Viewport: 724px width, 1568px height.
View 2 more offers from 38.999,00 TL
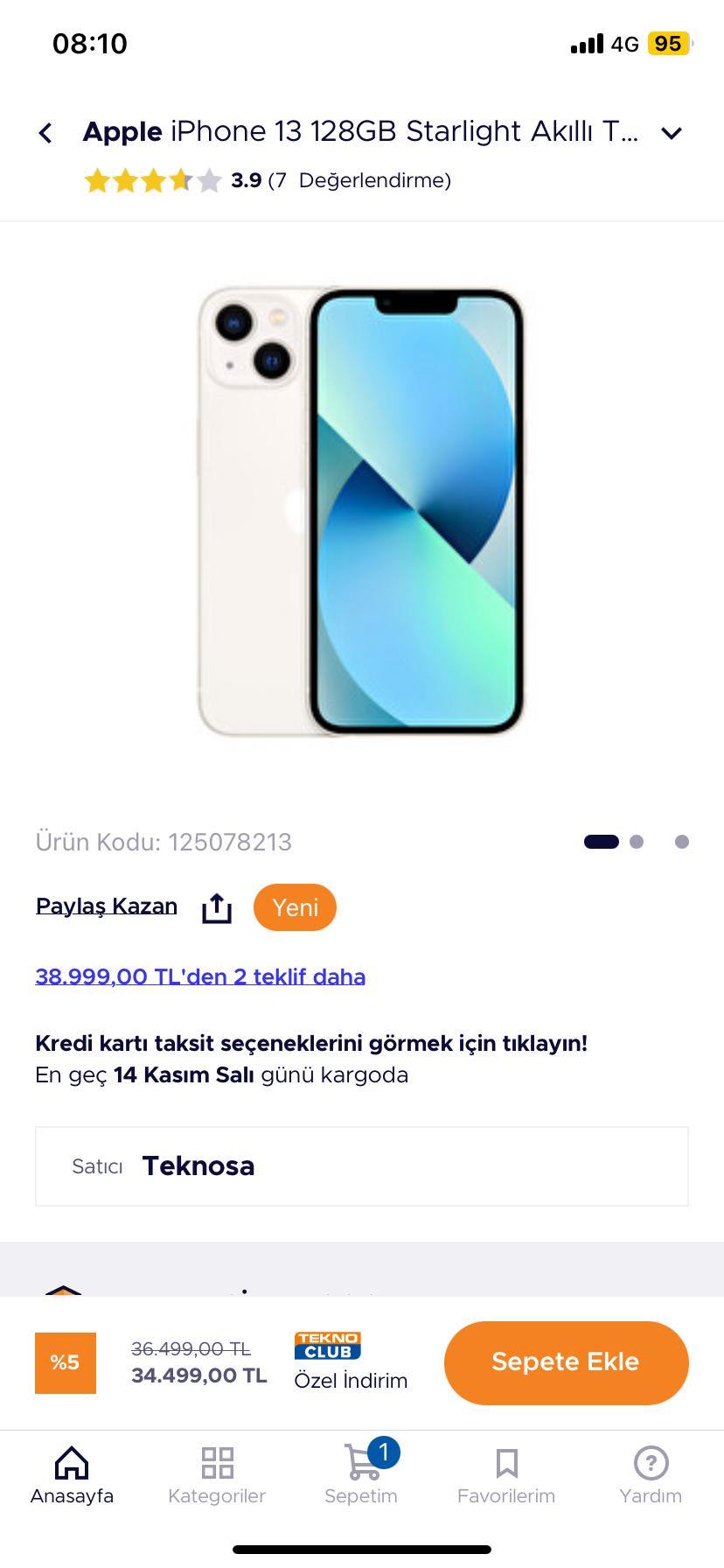200,976
